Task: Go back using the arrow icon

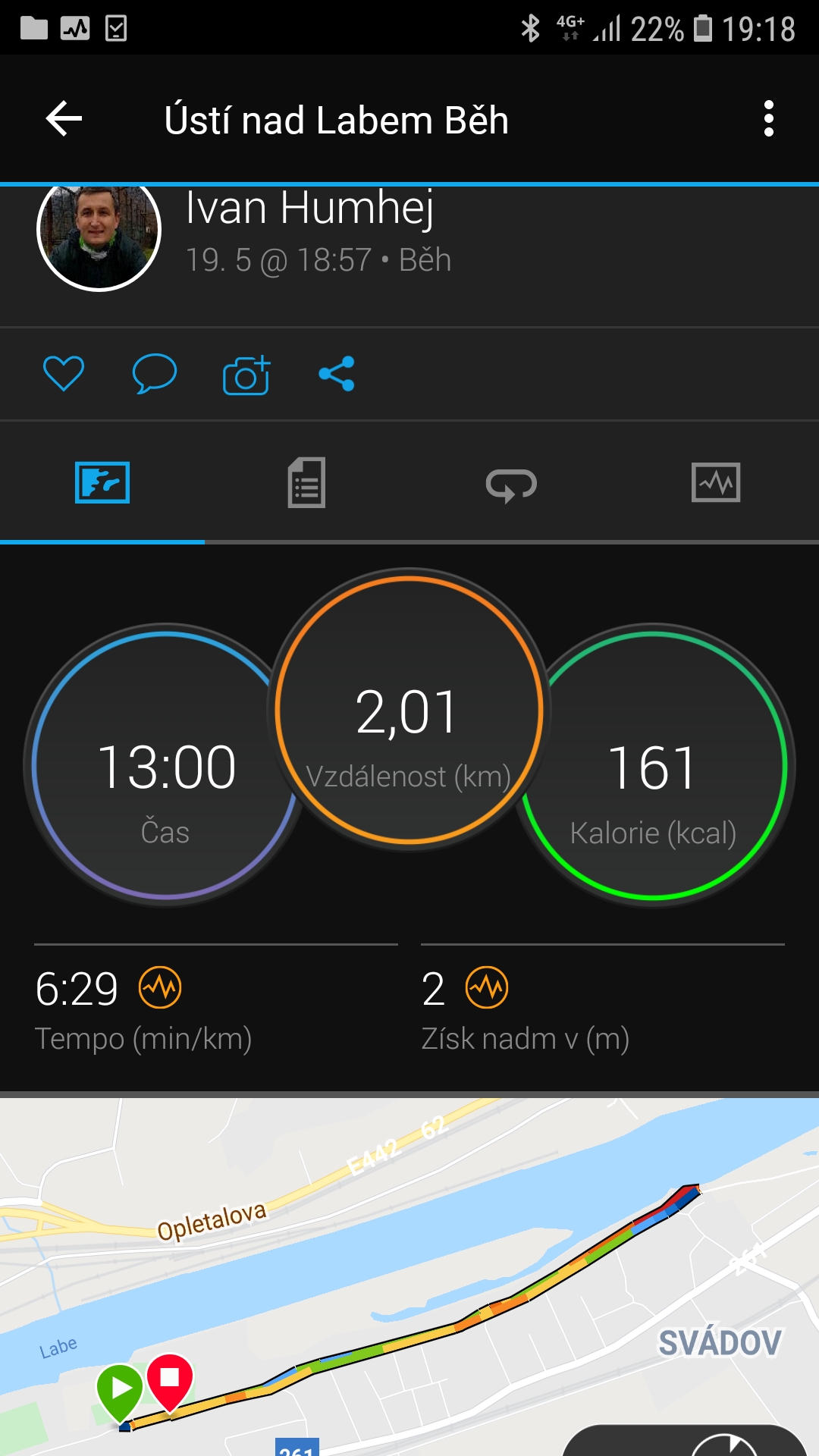Action: [x=64, y=119]
